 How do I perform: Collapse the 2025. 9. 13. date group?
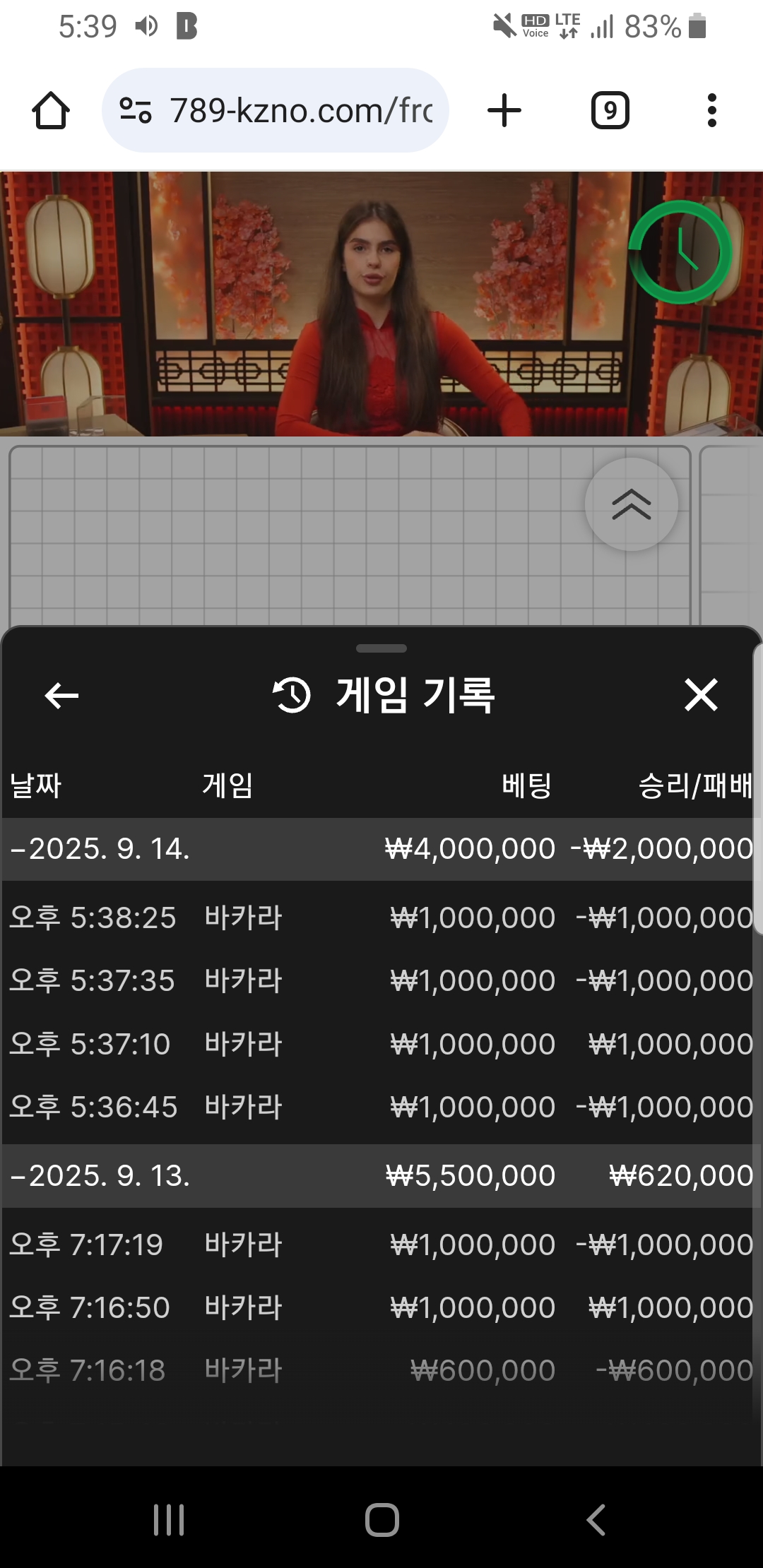click(99, 1176)
